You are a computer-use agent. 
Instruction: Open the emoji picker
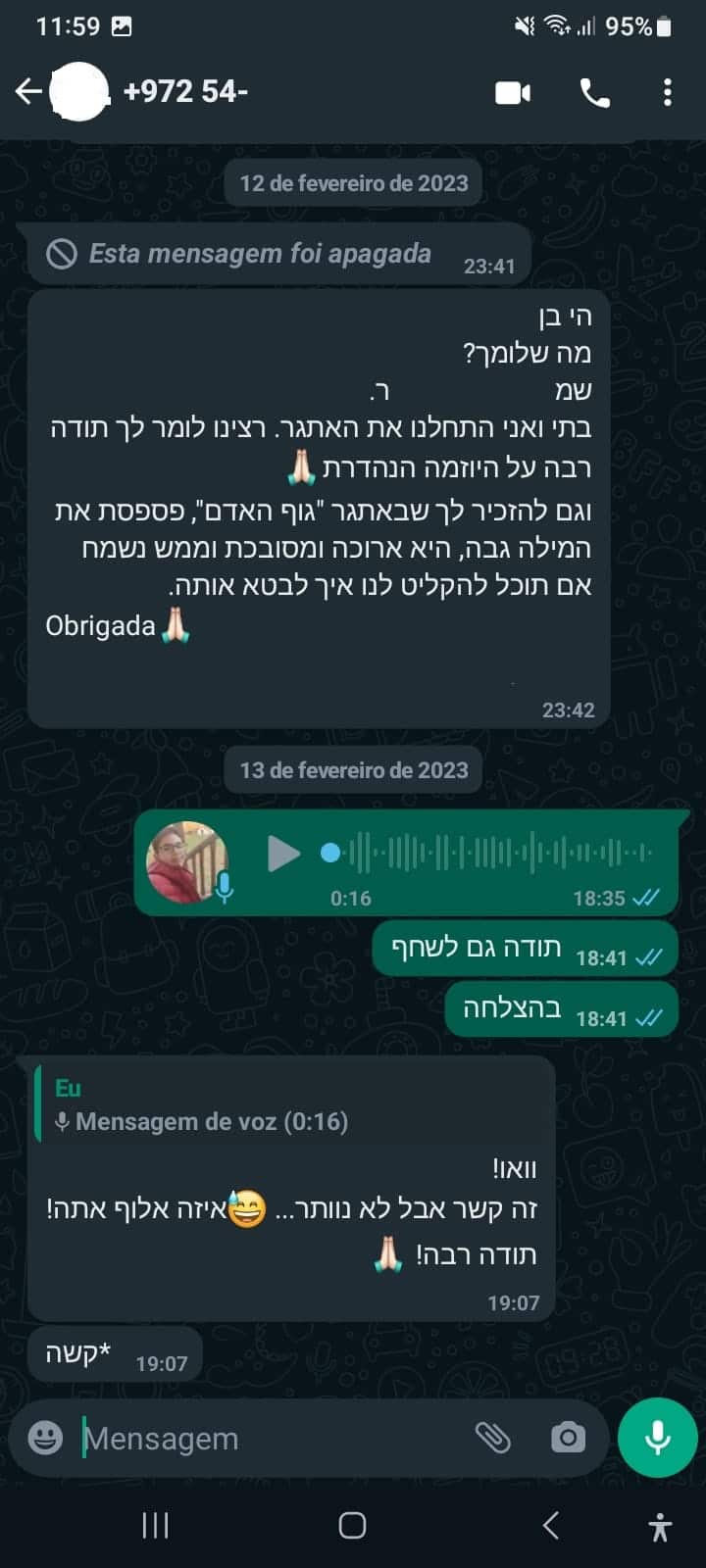tap(45, 1438)
